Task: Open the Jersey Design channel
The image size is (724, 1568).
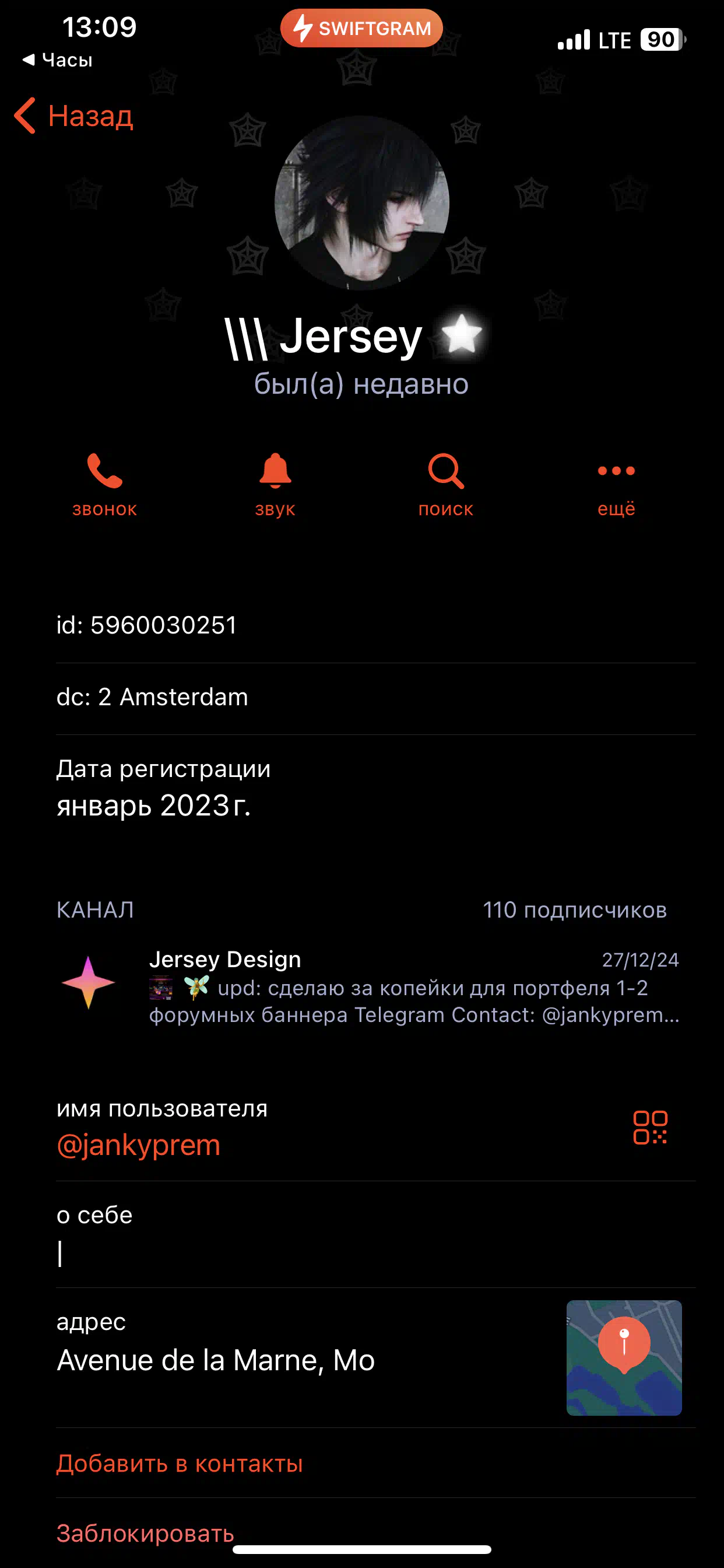Action: [x=368, y=986]
